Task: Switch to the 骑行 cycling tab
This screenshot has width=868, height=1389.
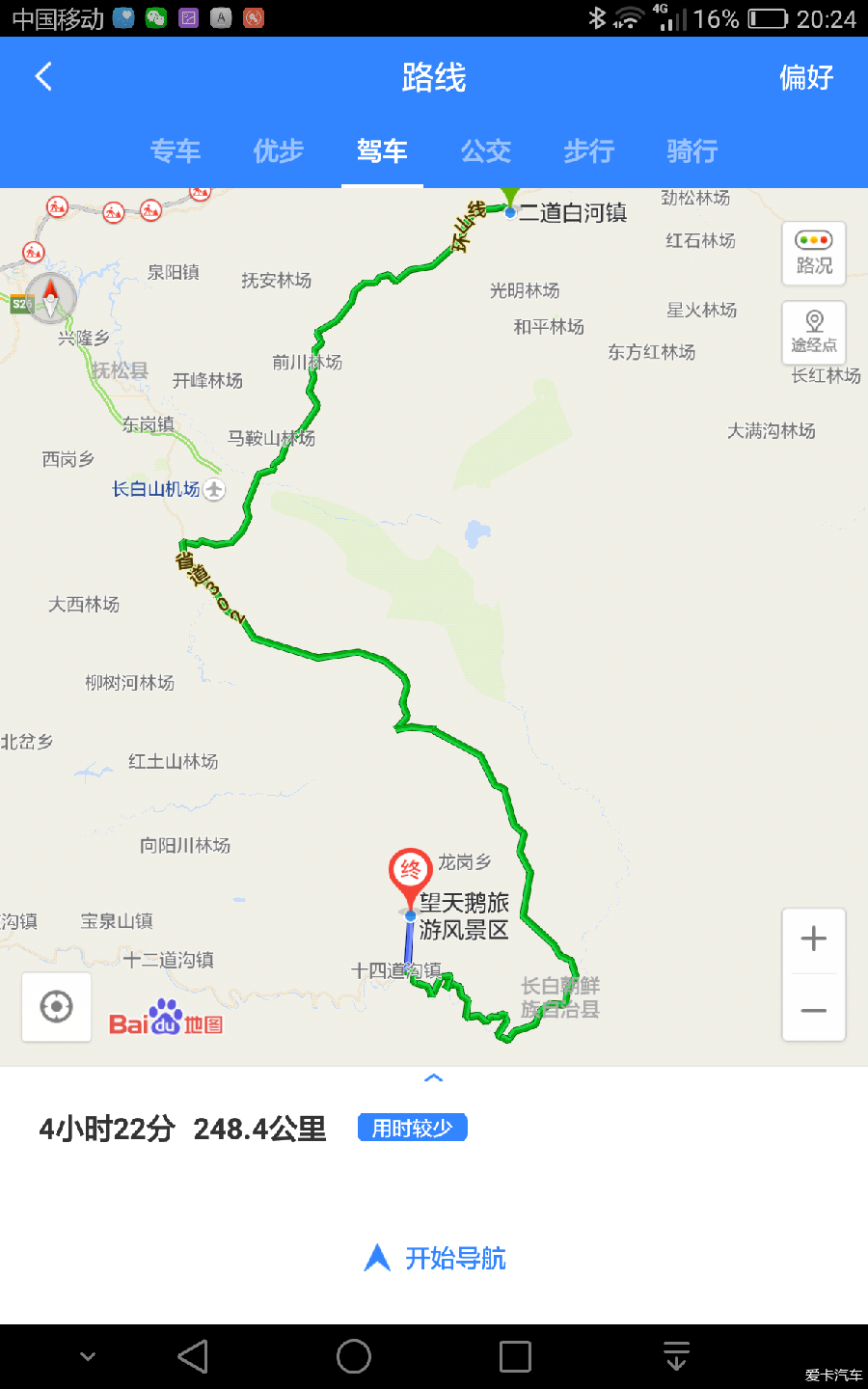Action: 692,151
